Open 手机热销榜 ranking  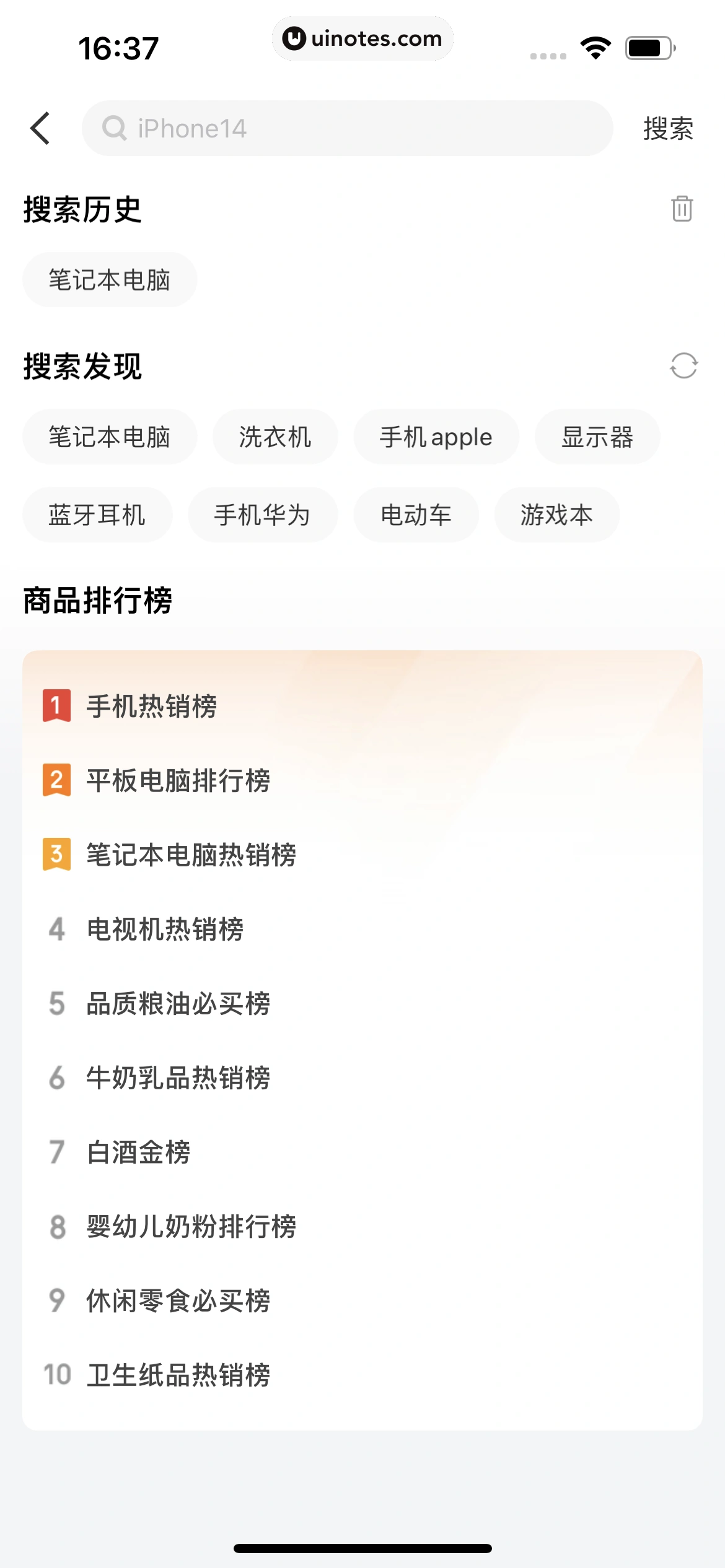tap(152, 706)
